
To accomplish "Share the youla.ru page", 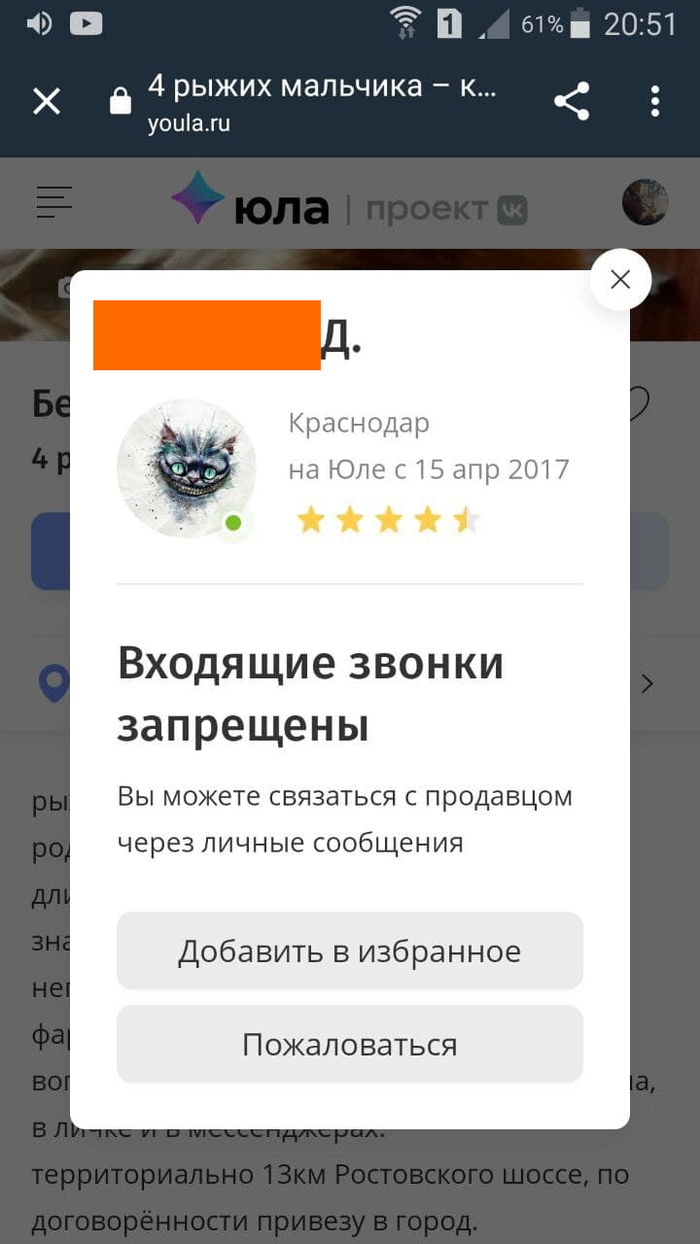I will pos(571,101).
